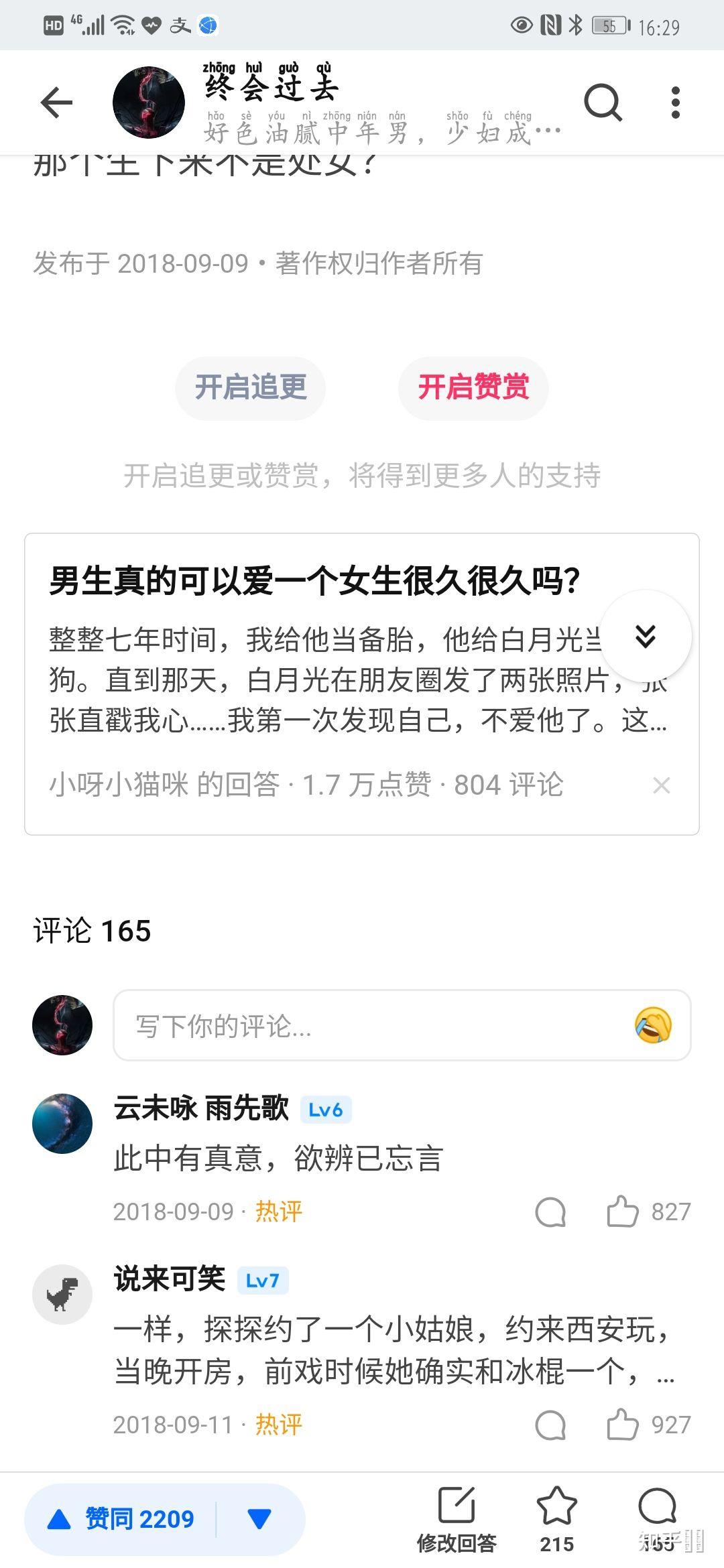
Task: Favorite this answer with the star
Action: (556, 1518)
